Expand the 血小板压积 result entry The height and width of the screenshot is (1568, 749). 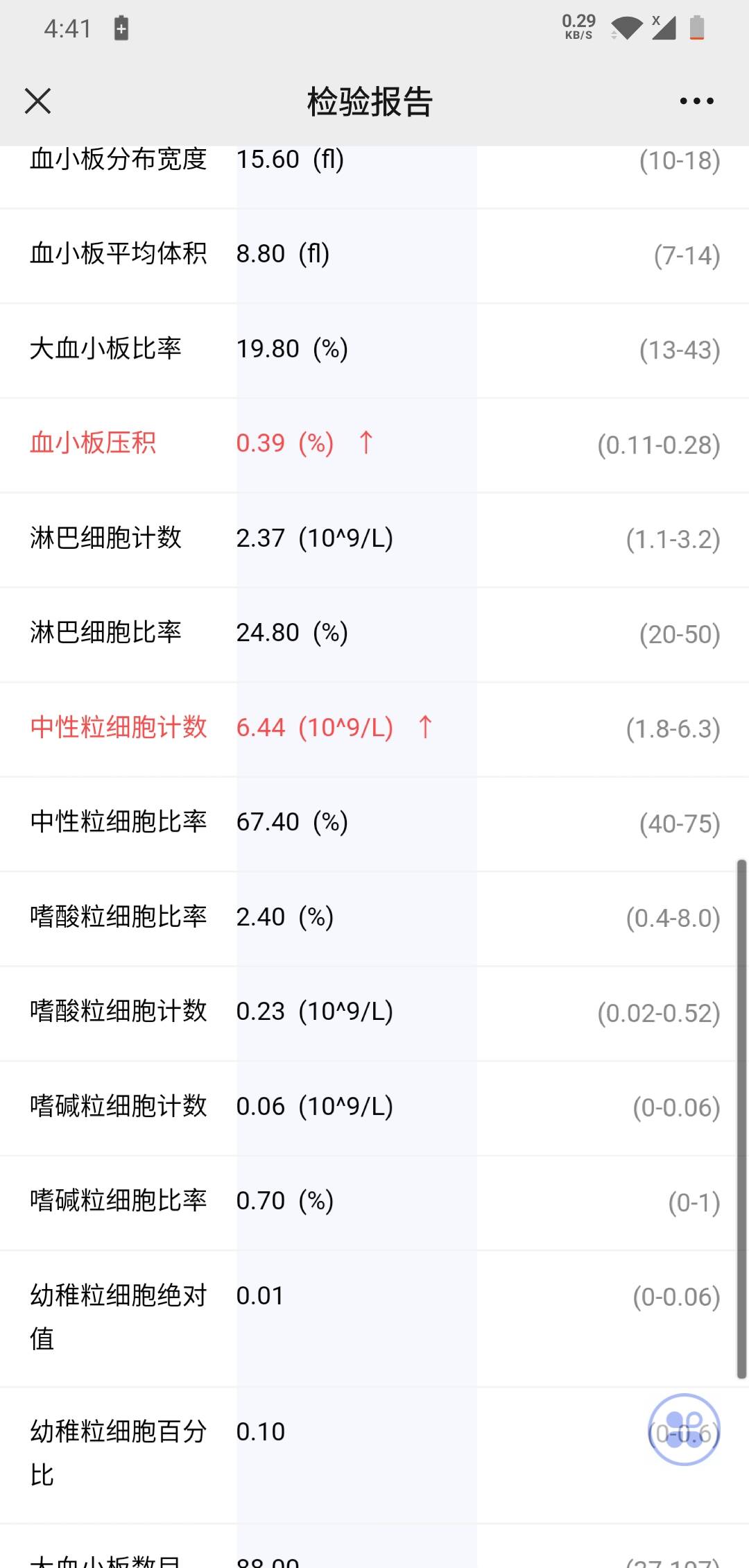click(374, 443)
